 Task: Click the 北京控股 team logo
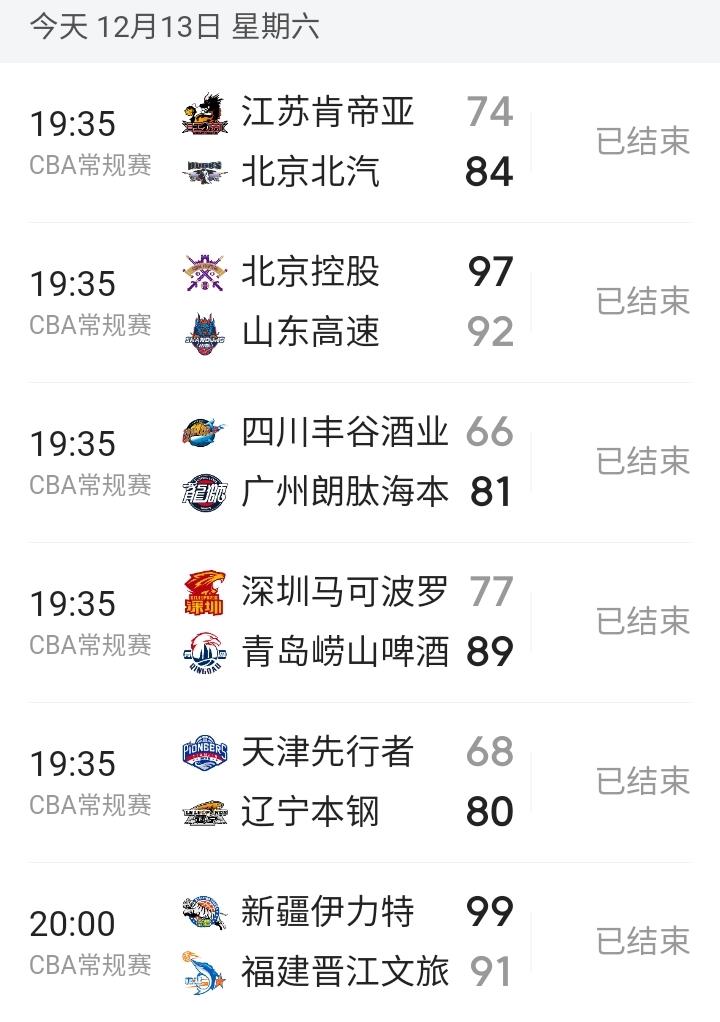tap(202, 272)
